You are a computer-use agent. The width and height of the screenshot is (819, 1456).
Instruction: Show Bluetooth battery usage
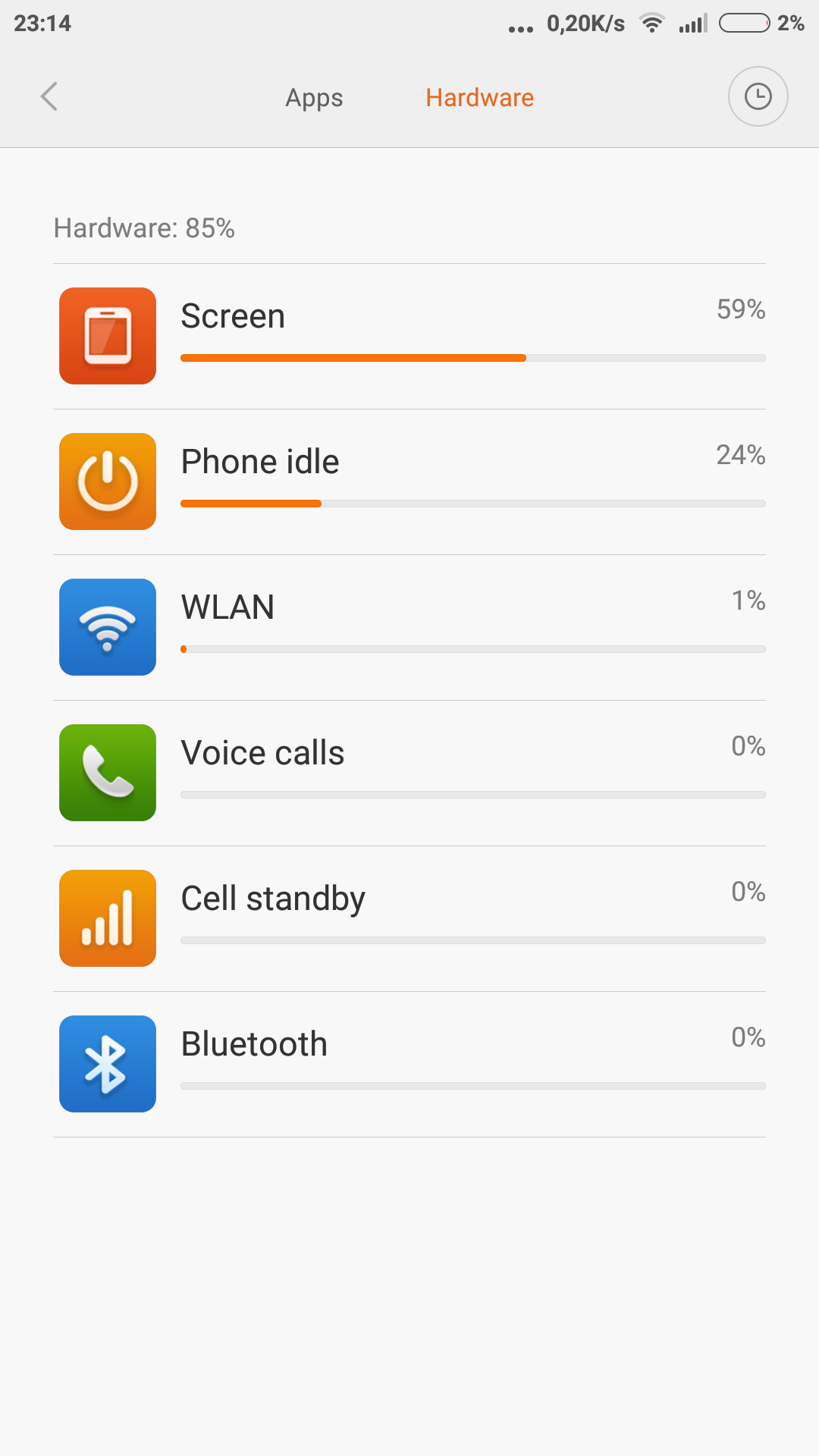[x=409, y=1065]
